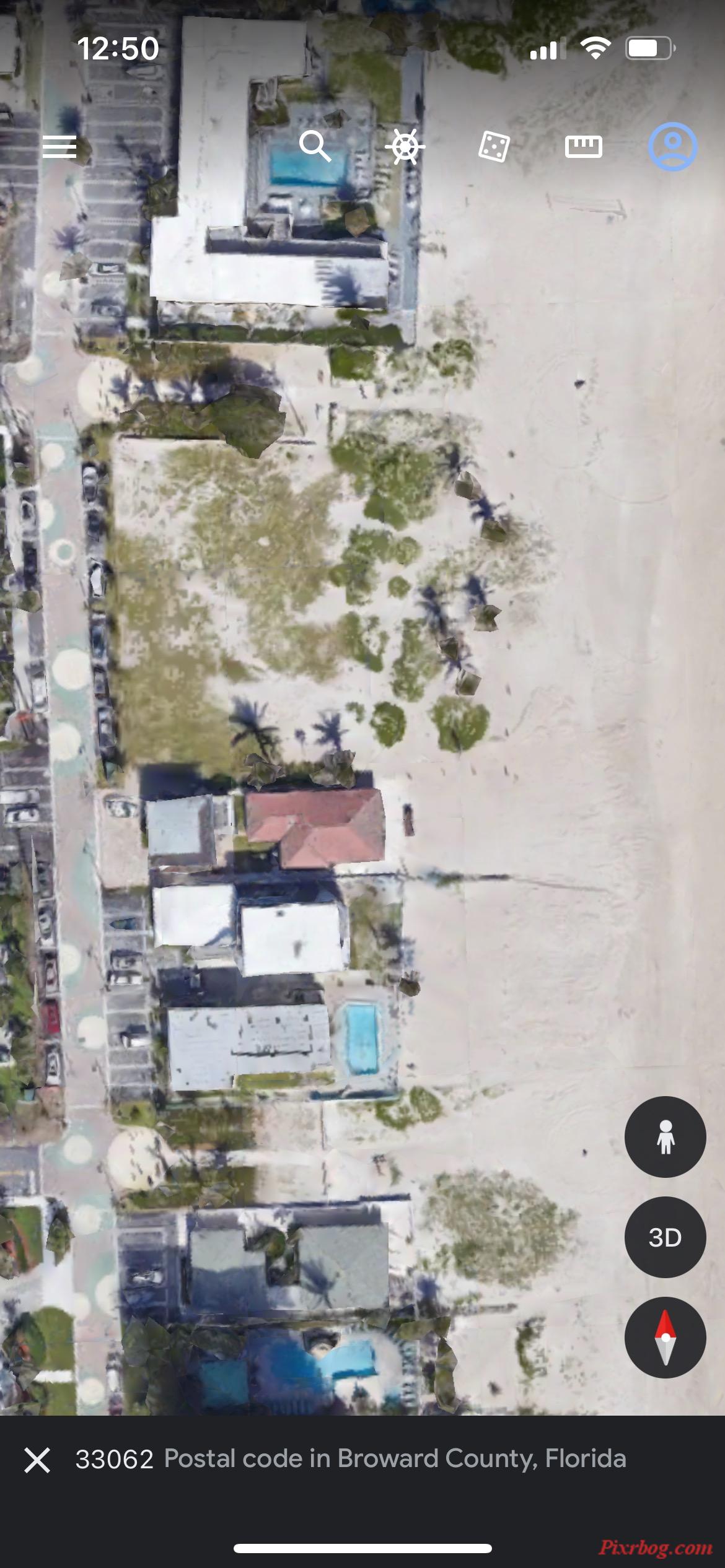Viewport: 725px width, 1568px height.
Task: Open the account profile icon
Action: point(673,147)
